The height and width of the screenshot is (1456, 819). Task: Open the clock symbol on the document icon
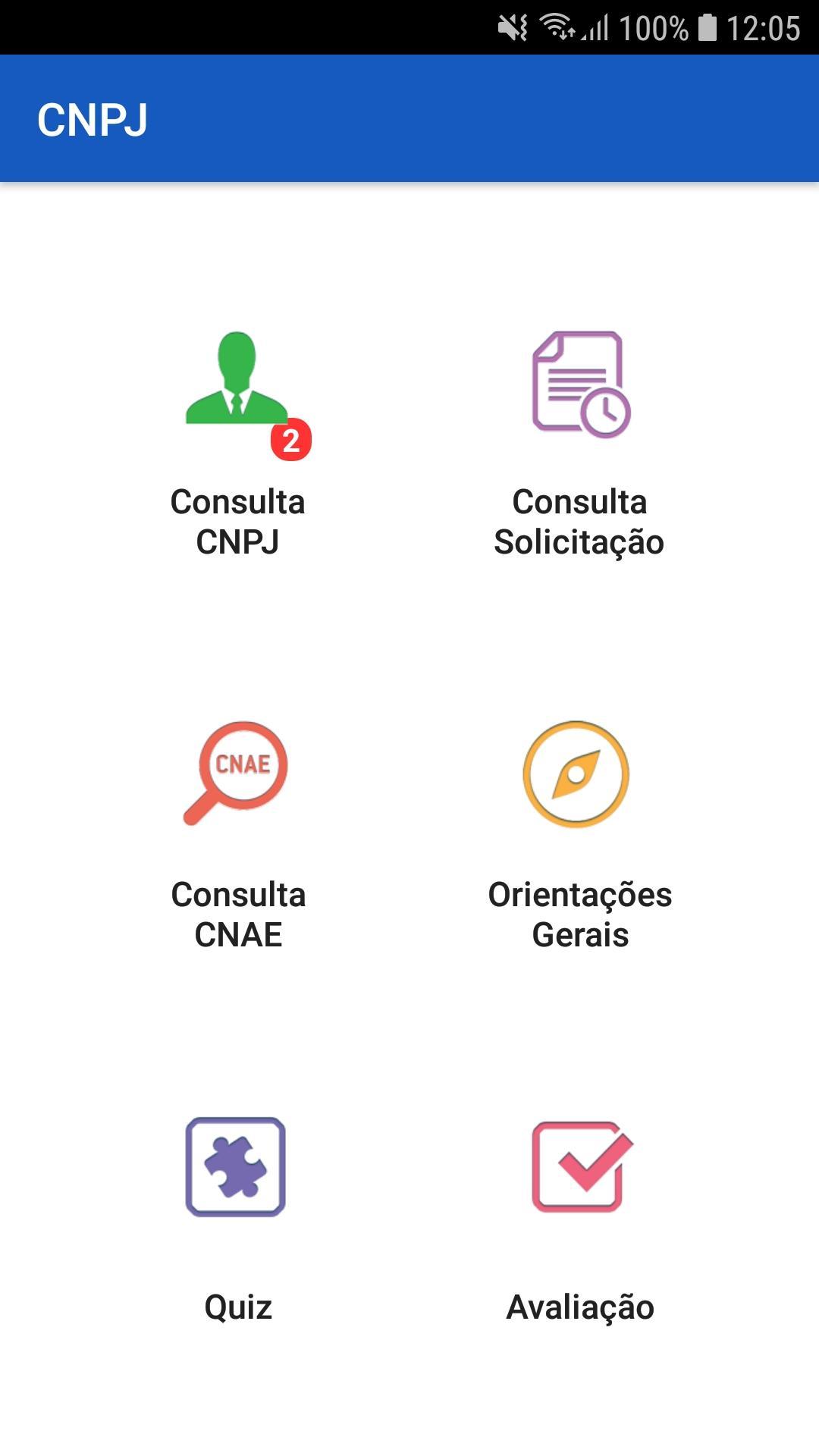(x=604, y=411)
